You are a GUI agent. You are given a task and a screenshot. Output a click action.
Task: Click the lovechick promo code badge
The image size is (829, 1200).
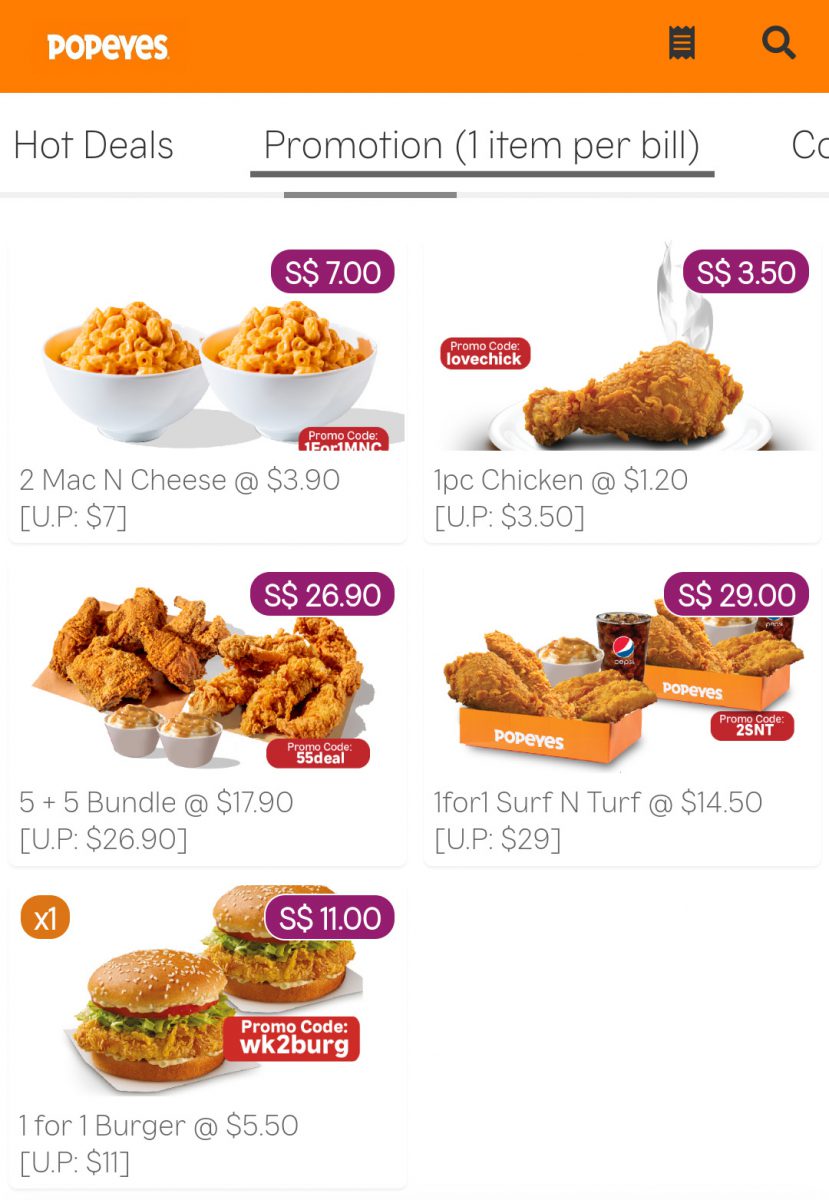[x=484, y=353]
